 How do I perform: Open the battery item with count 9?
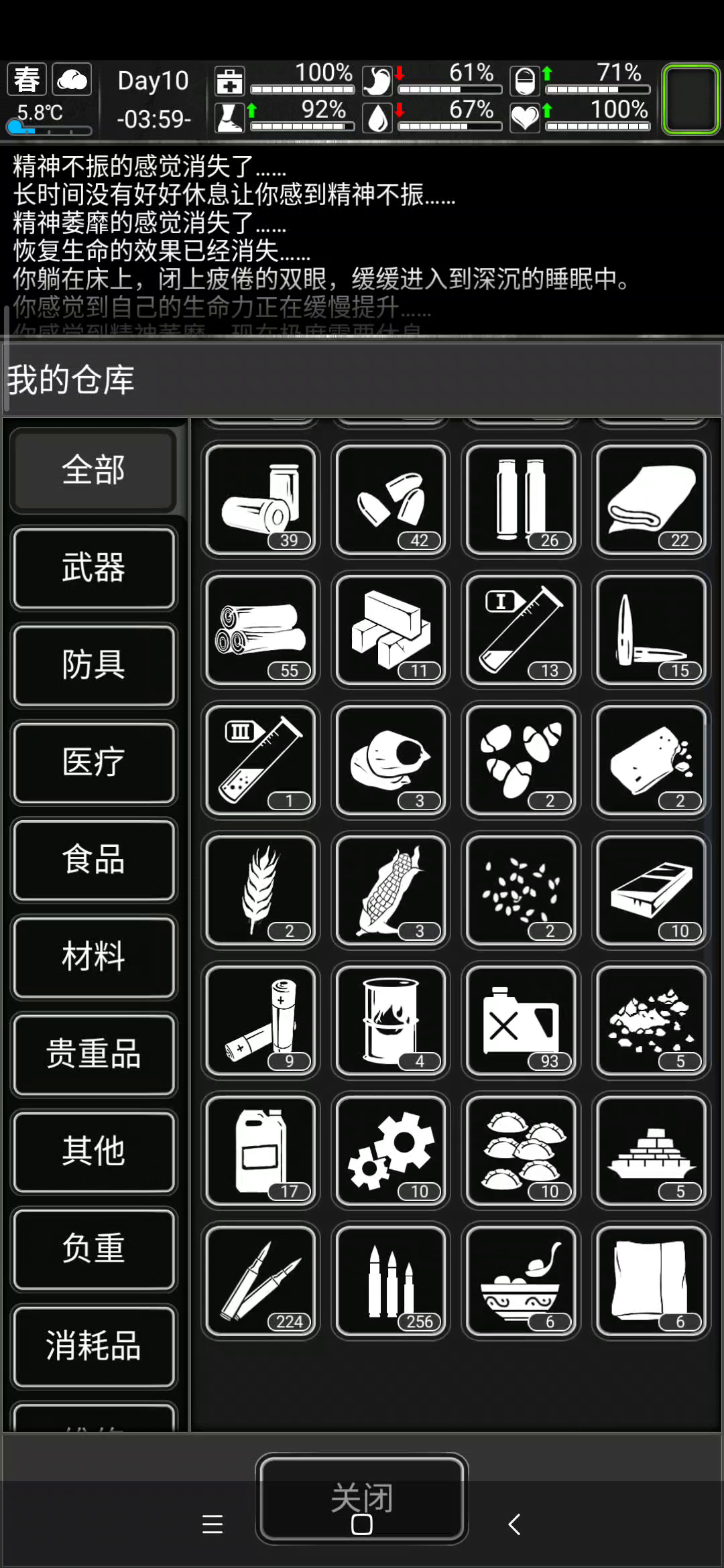click(x=261, y=1021)
